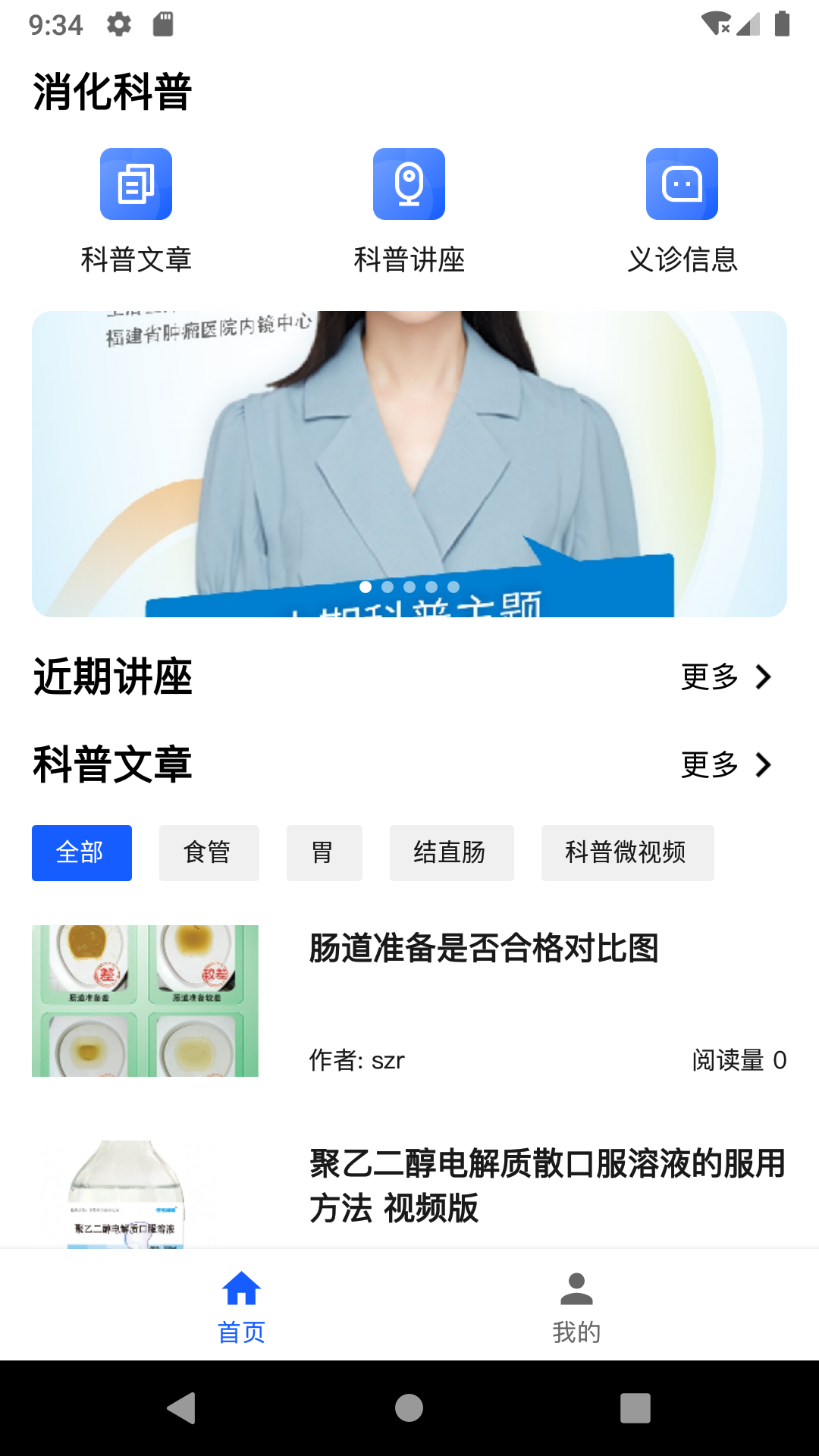Stay on the 首页 tab
Image resolution: width=819 pixels, height=1456 pixels.
pos(241,1304)
